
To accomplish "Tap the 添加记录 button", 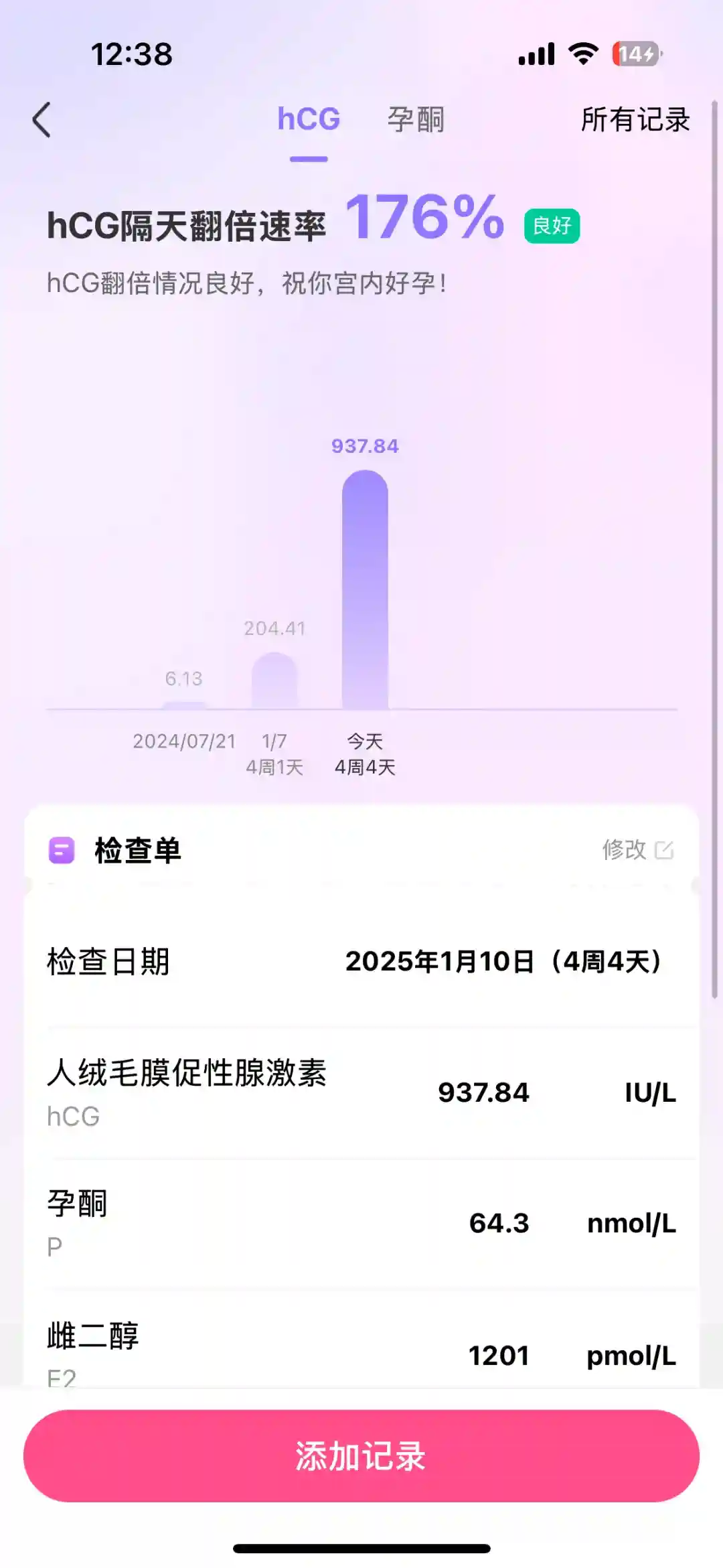I will click(x=361, y=1455).
